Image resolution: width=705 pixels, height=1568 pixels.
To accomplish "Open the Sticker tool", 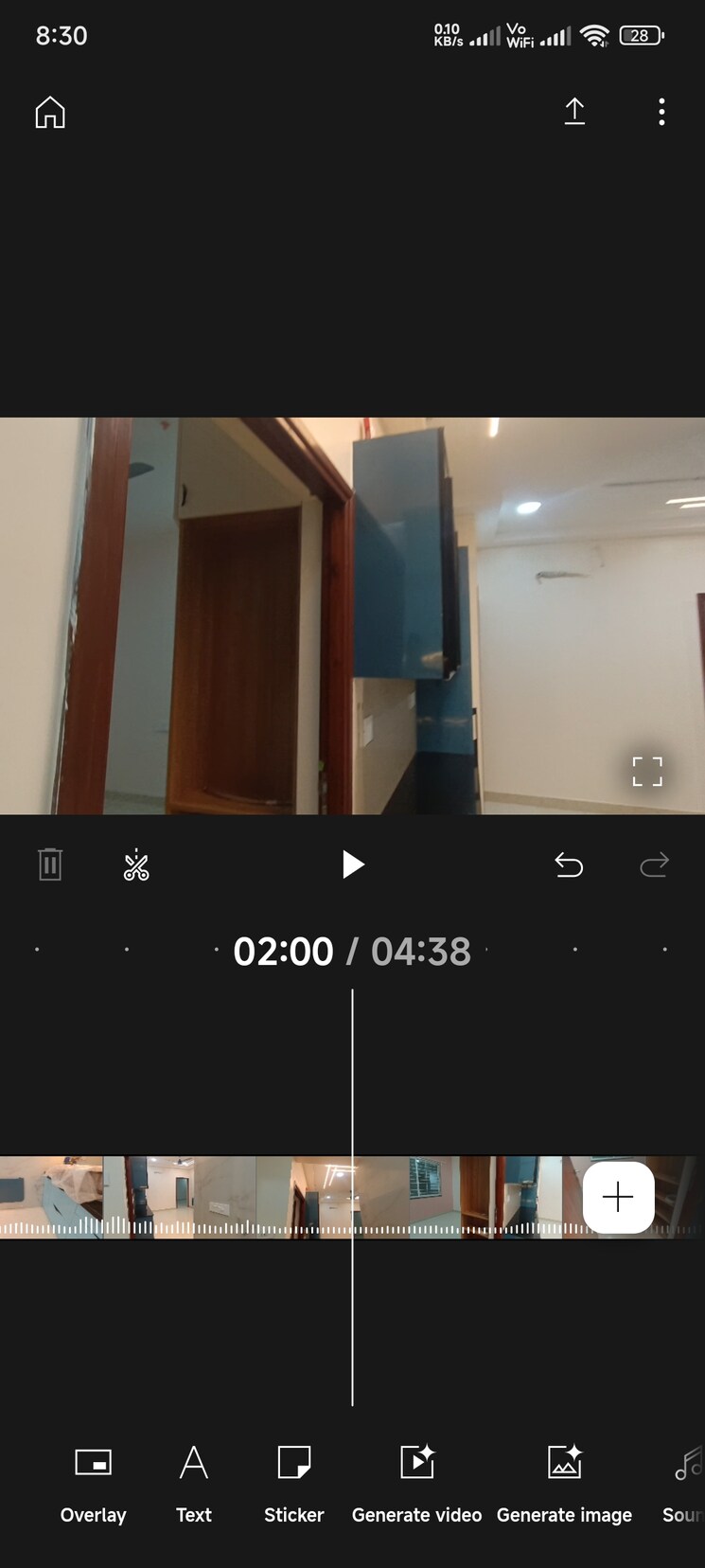I will pyautogui.click(x=293, y=1479).
